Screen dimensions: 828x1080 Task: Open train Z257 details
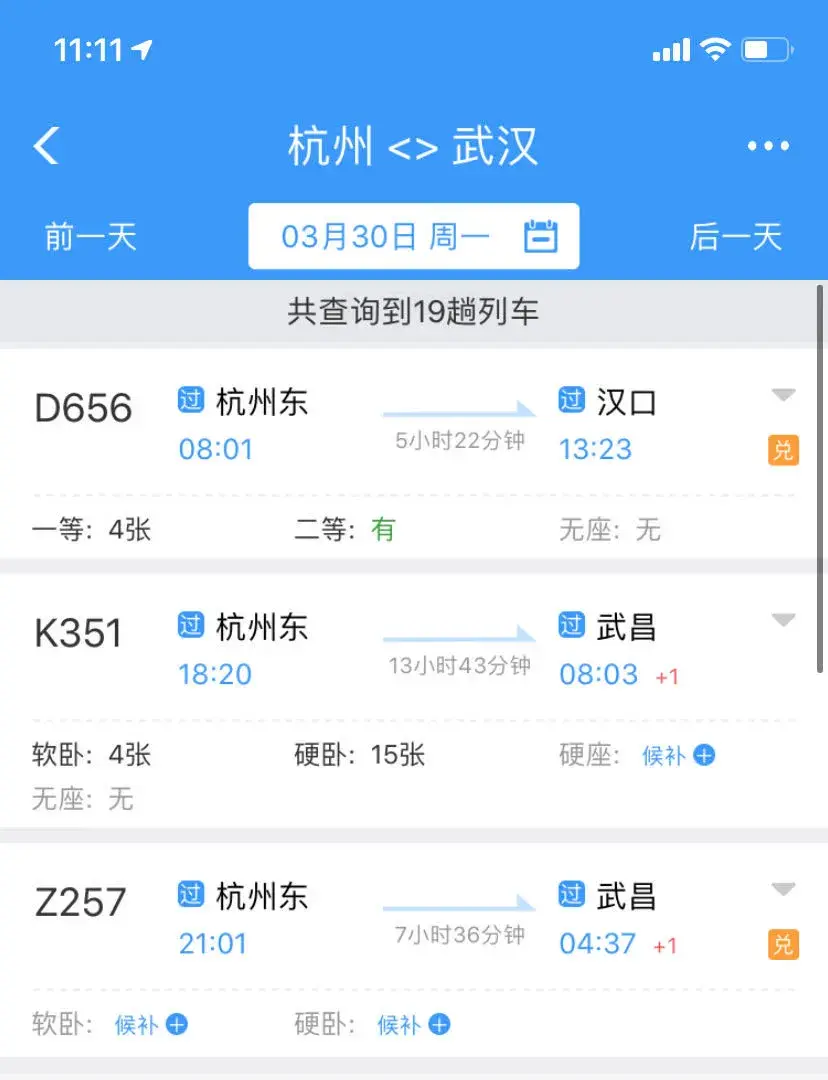point(81,902)
